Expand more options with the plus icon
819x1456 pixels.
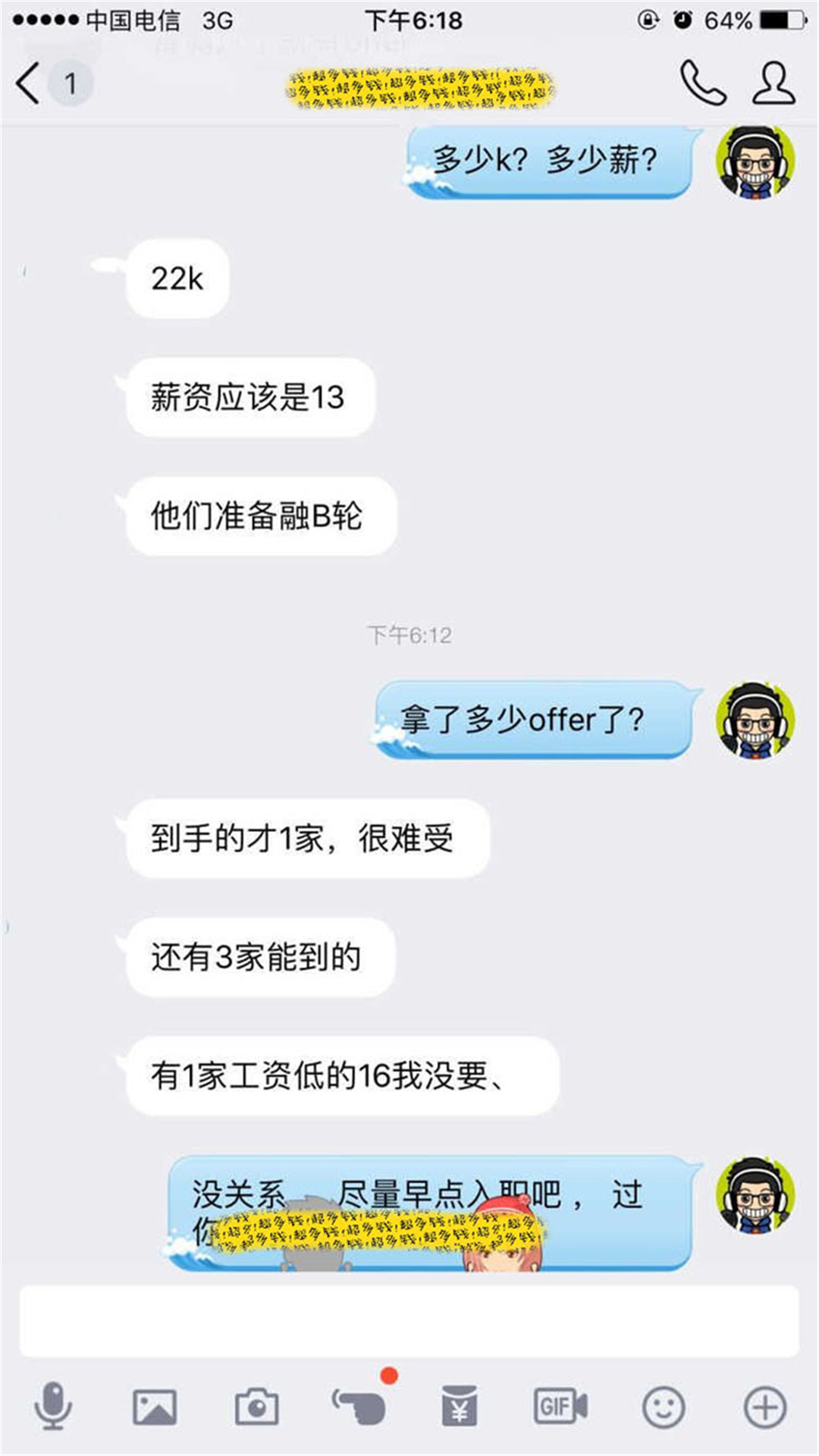[765, 1407]
